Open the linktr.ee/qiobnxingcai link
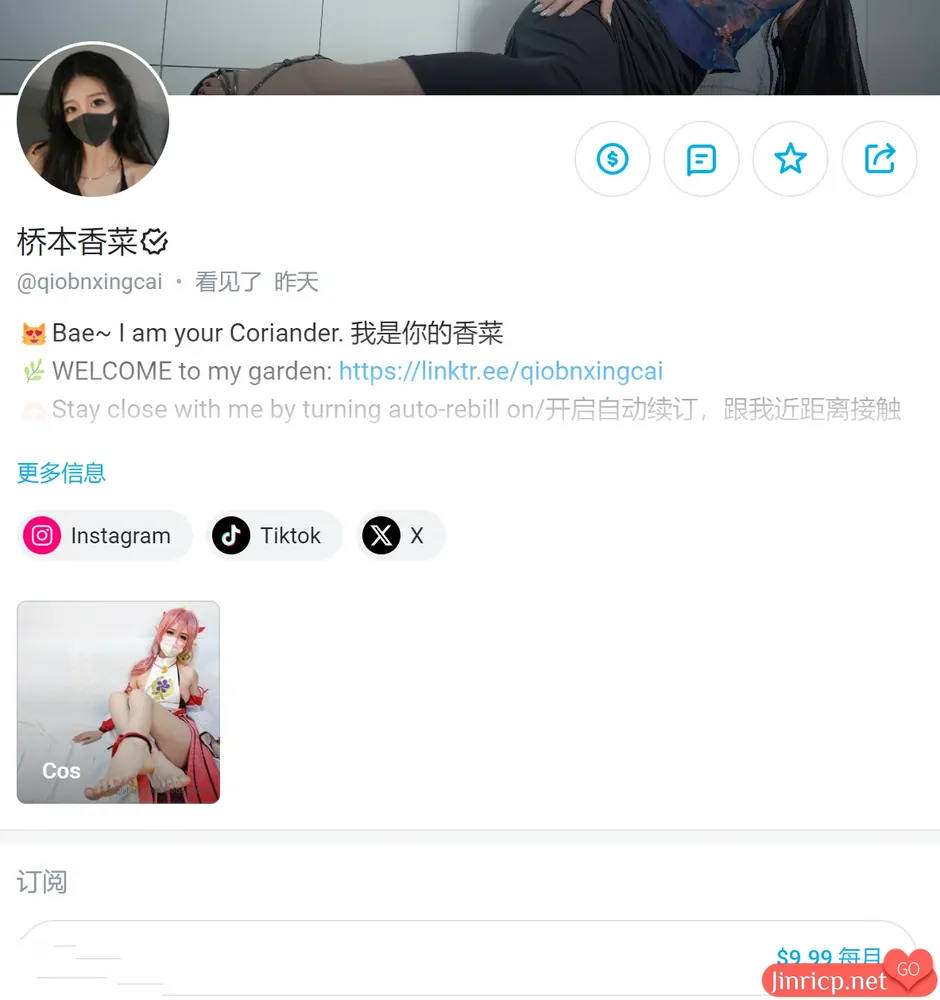Screen dimensions: 940x1000 coord(500,371)
